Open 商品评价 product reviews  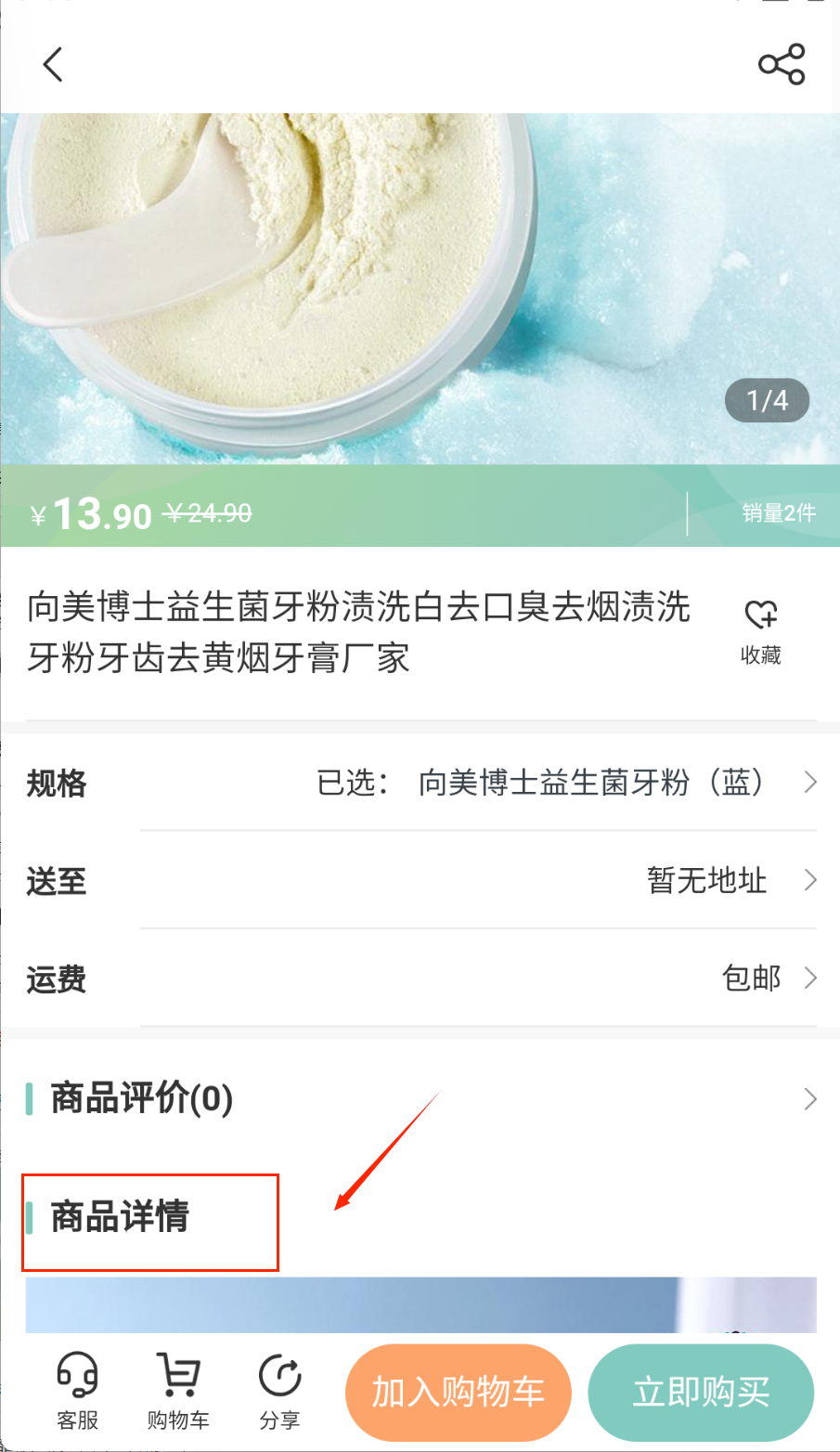point(420,1098)
